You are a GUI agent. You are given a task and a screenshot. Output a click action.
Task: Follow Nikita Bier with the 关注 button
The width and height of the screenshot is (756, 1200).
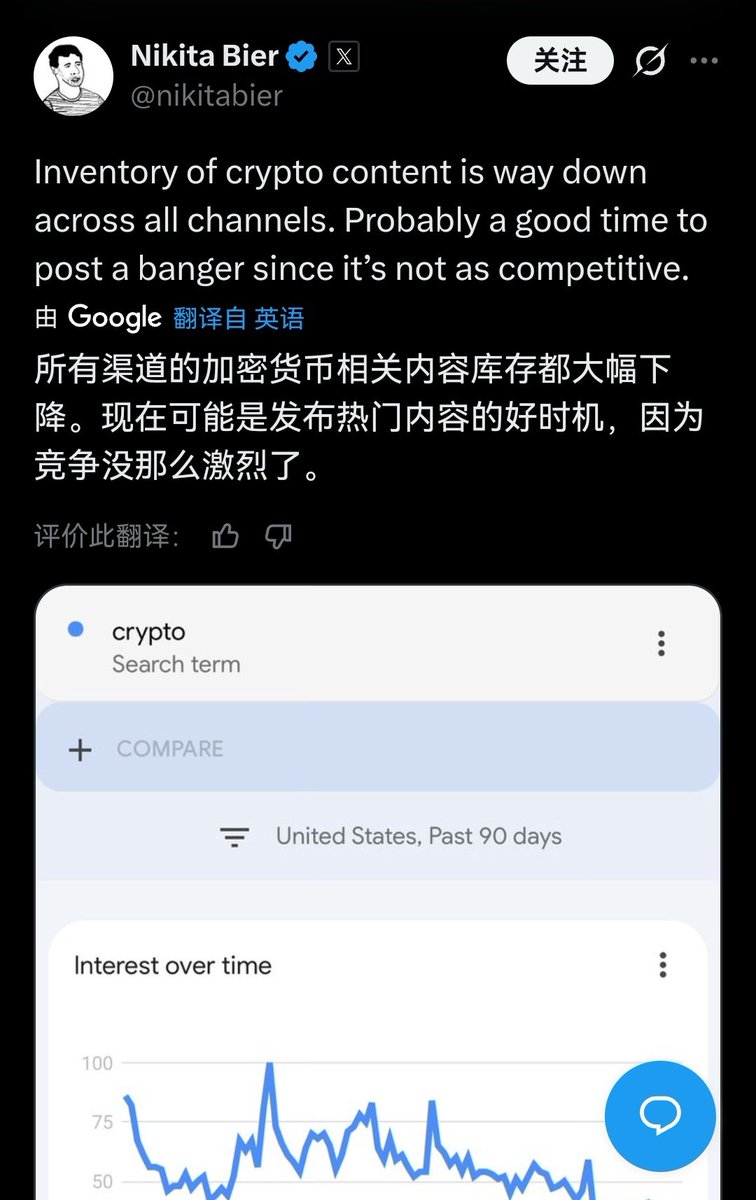click(x=560, y=61)
